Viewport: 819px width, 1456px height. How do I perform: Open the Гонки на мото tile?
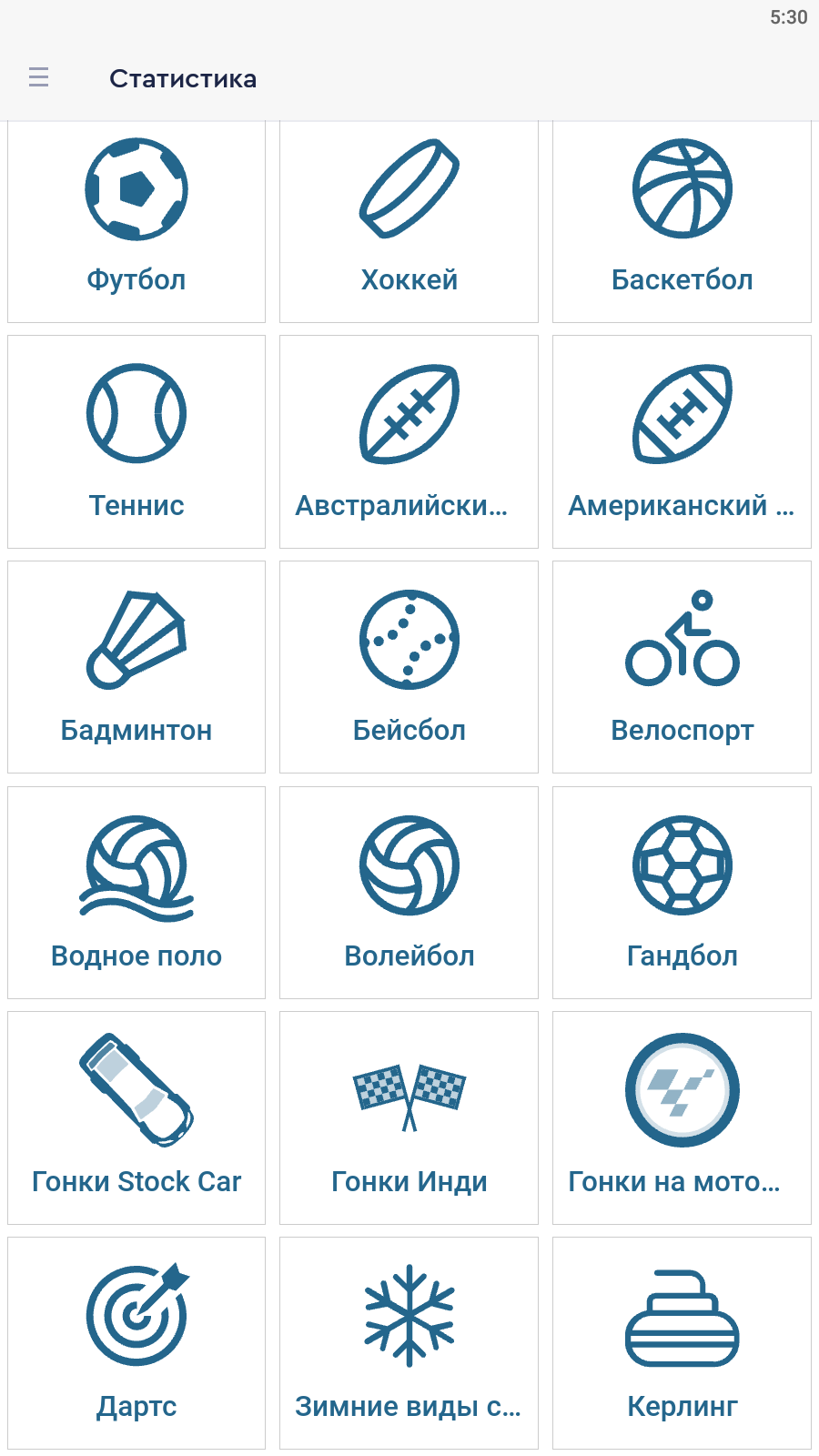682,1117
